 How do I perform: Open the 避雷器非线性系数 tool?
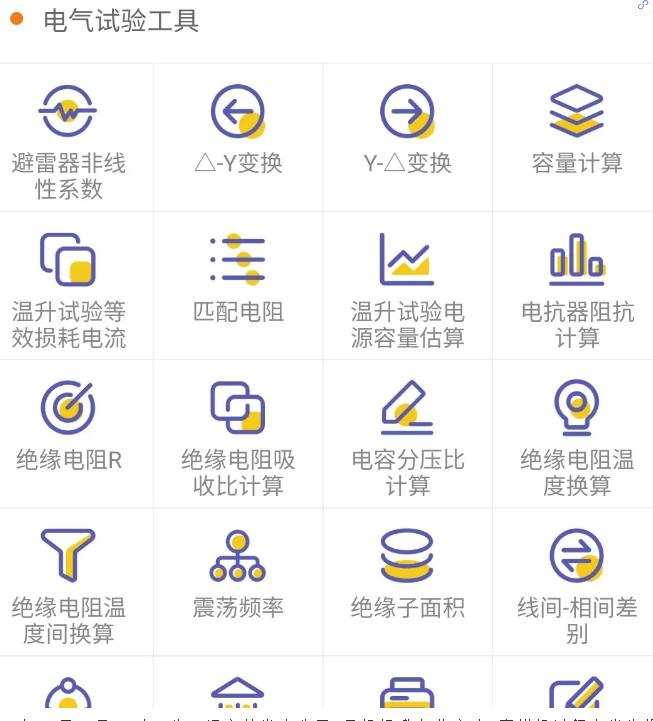pyautogui.click(x=69, y=138)
